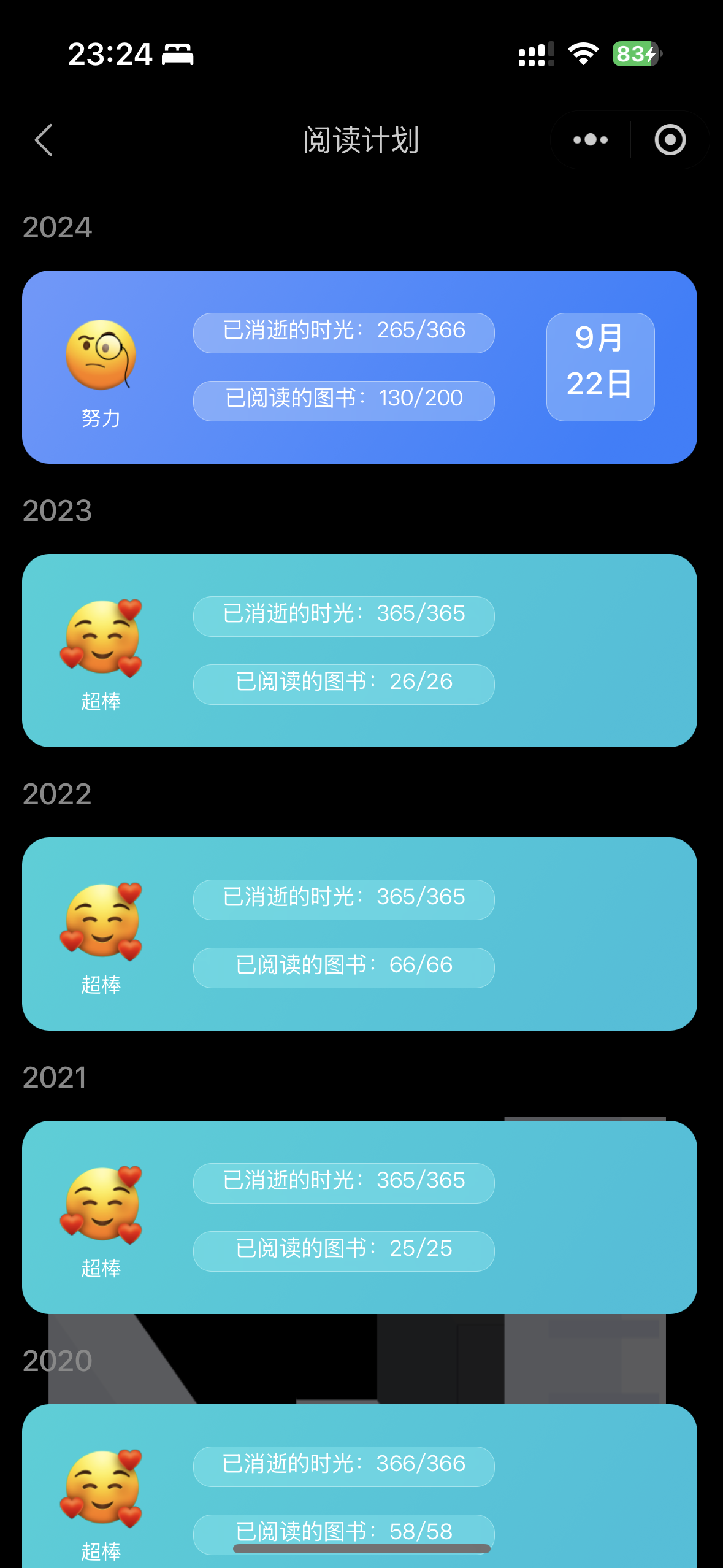The height and width of the screenshot is (1568, 723).
Task: Open the 2020 reading plan card
Action: point(359,1486)
